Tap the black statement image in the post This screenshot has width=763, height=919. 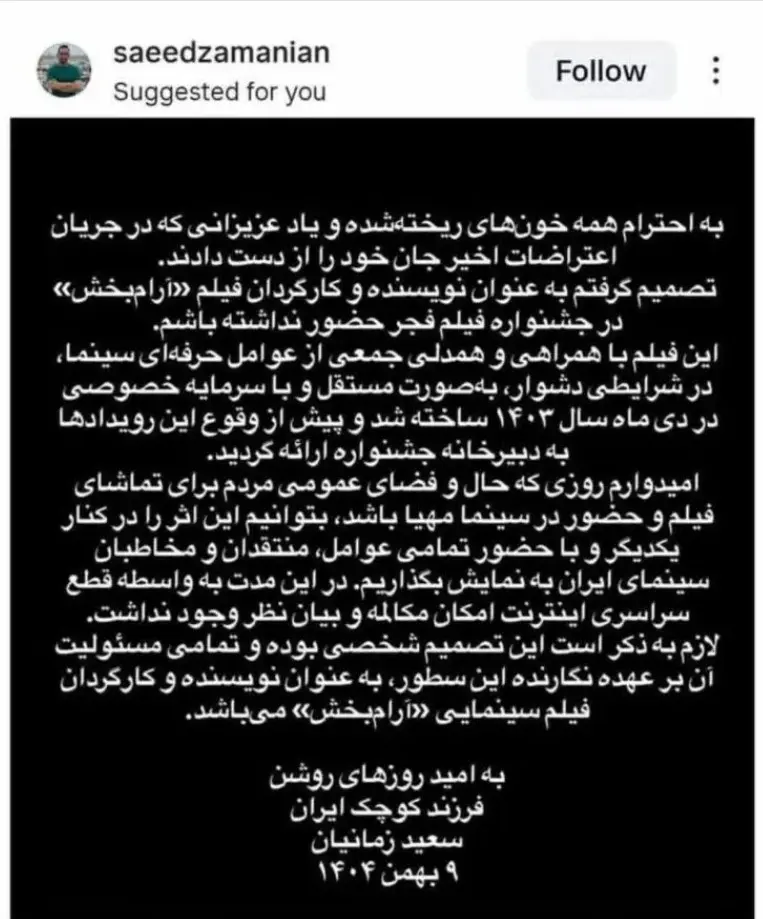pyautogui.click(x=381, y=500)
